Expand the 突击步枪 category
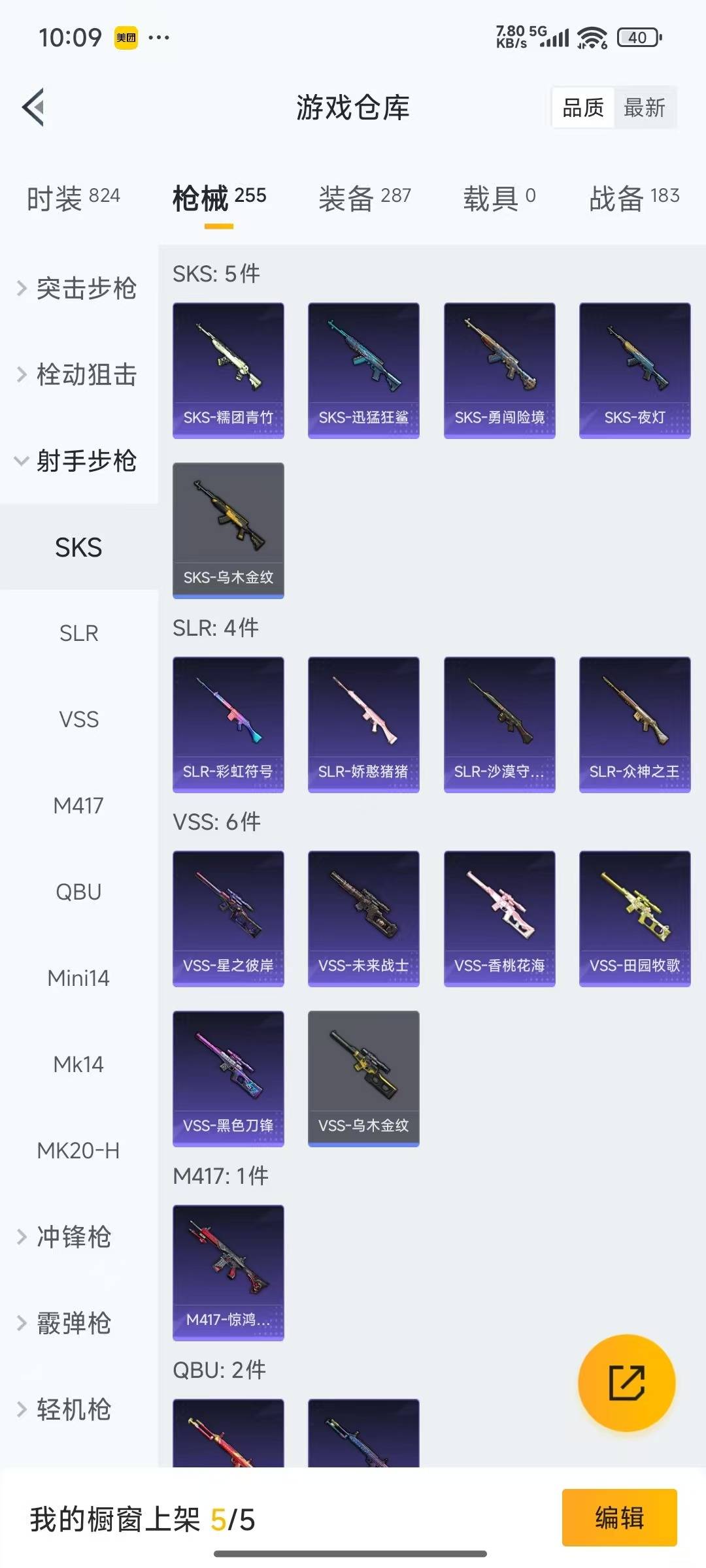Image resolution: width=706 pixels, height=1568 pixels. point(78,288)
